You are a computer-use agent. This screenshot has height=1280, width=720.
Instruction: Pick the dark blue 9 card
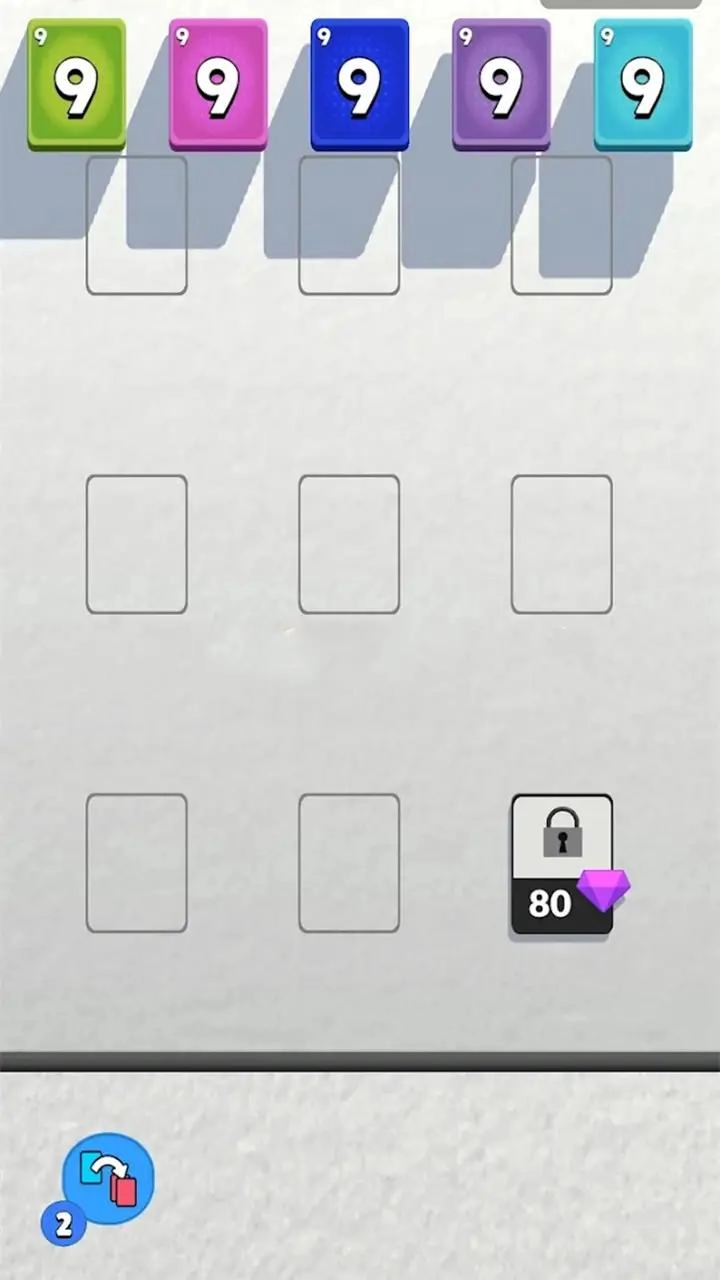(360, 85)
